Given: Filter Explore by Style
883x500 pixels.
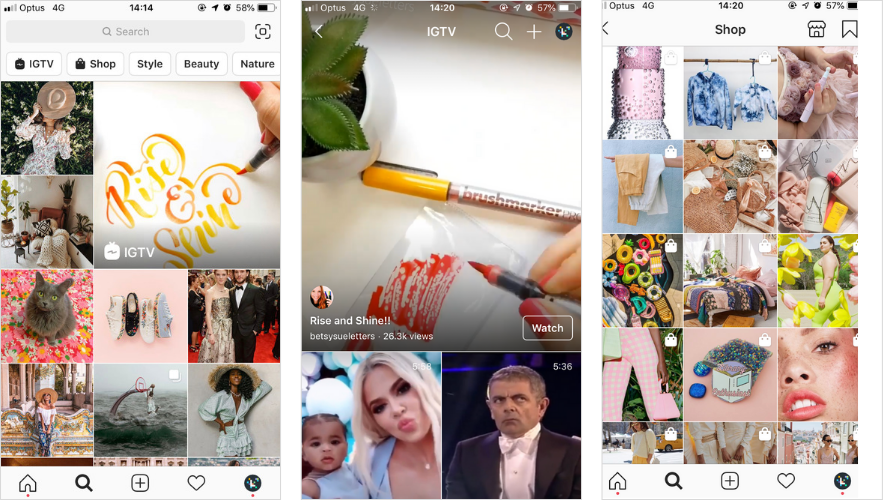Looking at the screenshot, I should 150,64.
